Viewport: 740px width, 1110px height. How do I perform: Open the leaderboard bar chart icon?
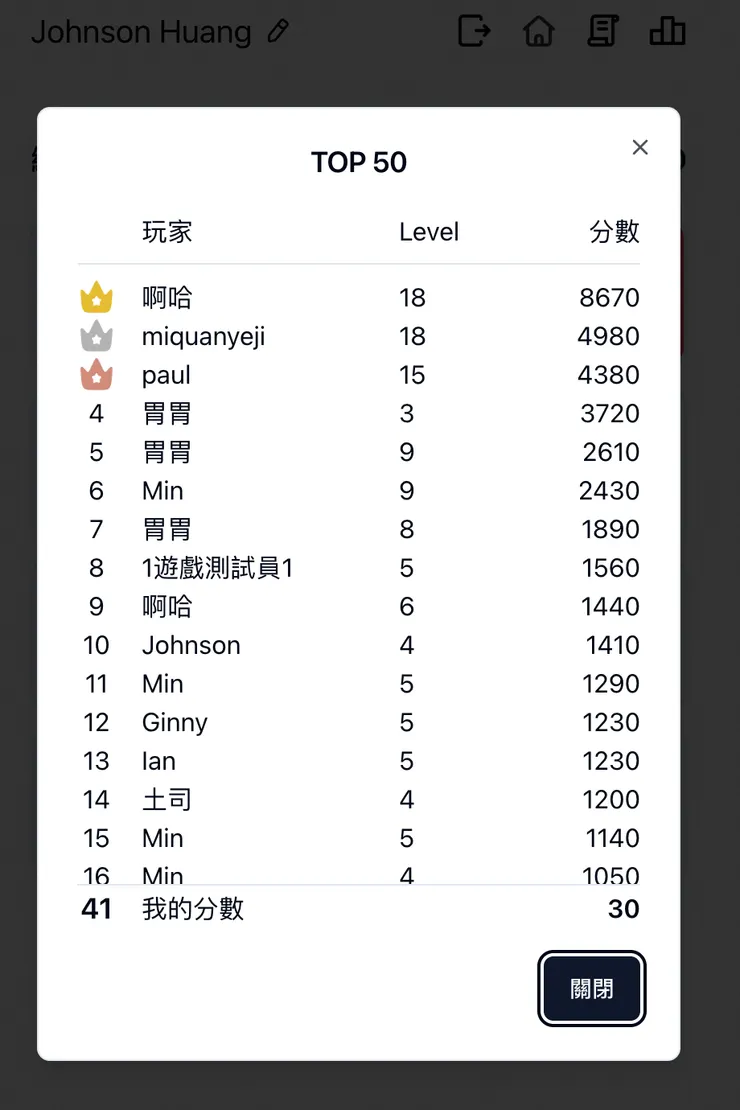tap(667, 31)
